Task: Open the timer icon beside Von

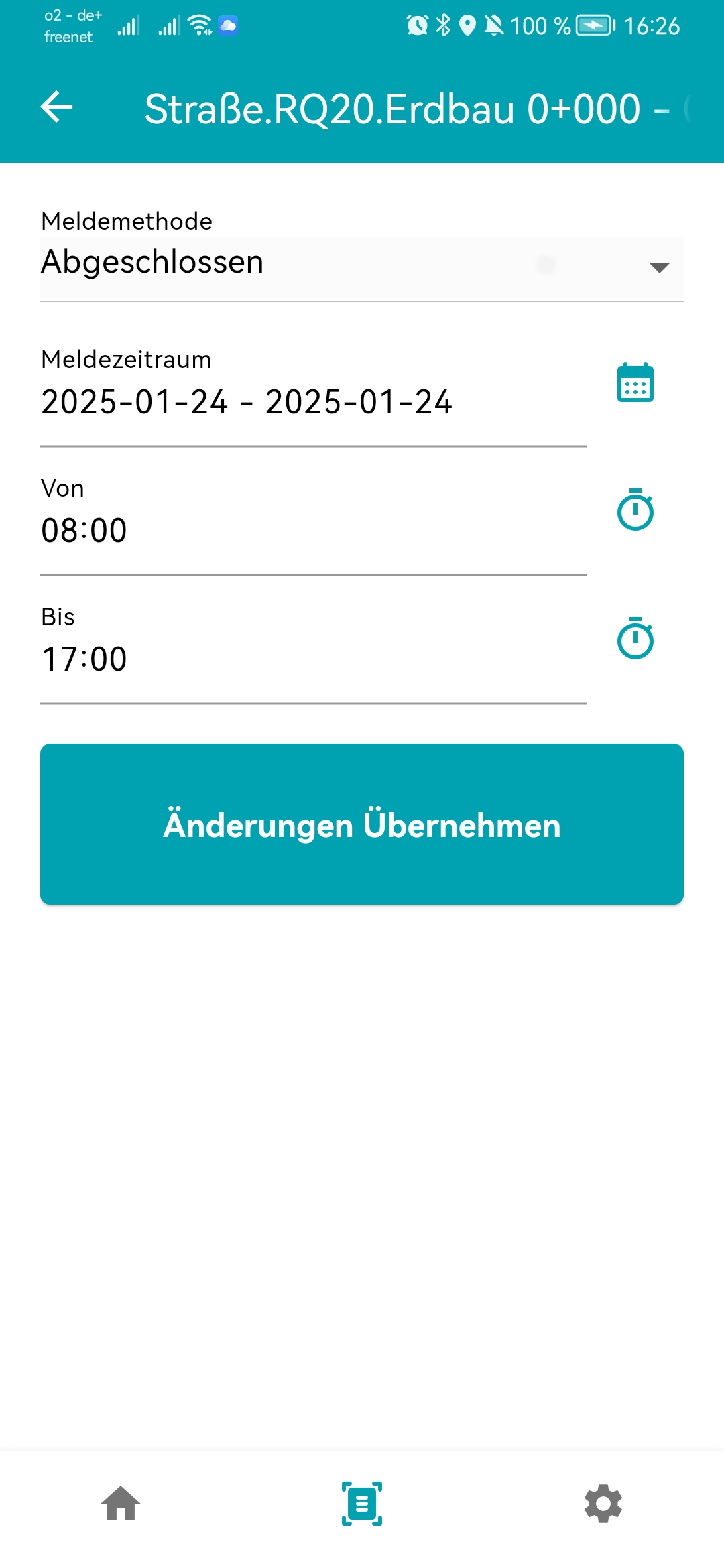Action: pos(635,511)
